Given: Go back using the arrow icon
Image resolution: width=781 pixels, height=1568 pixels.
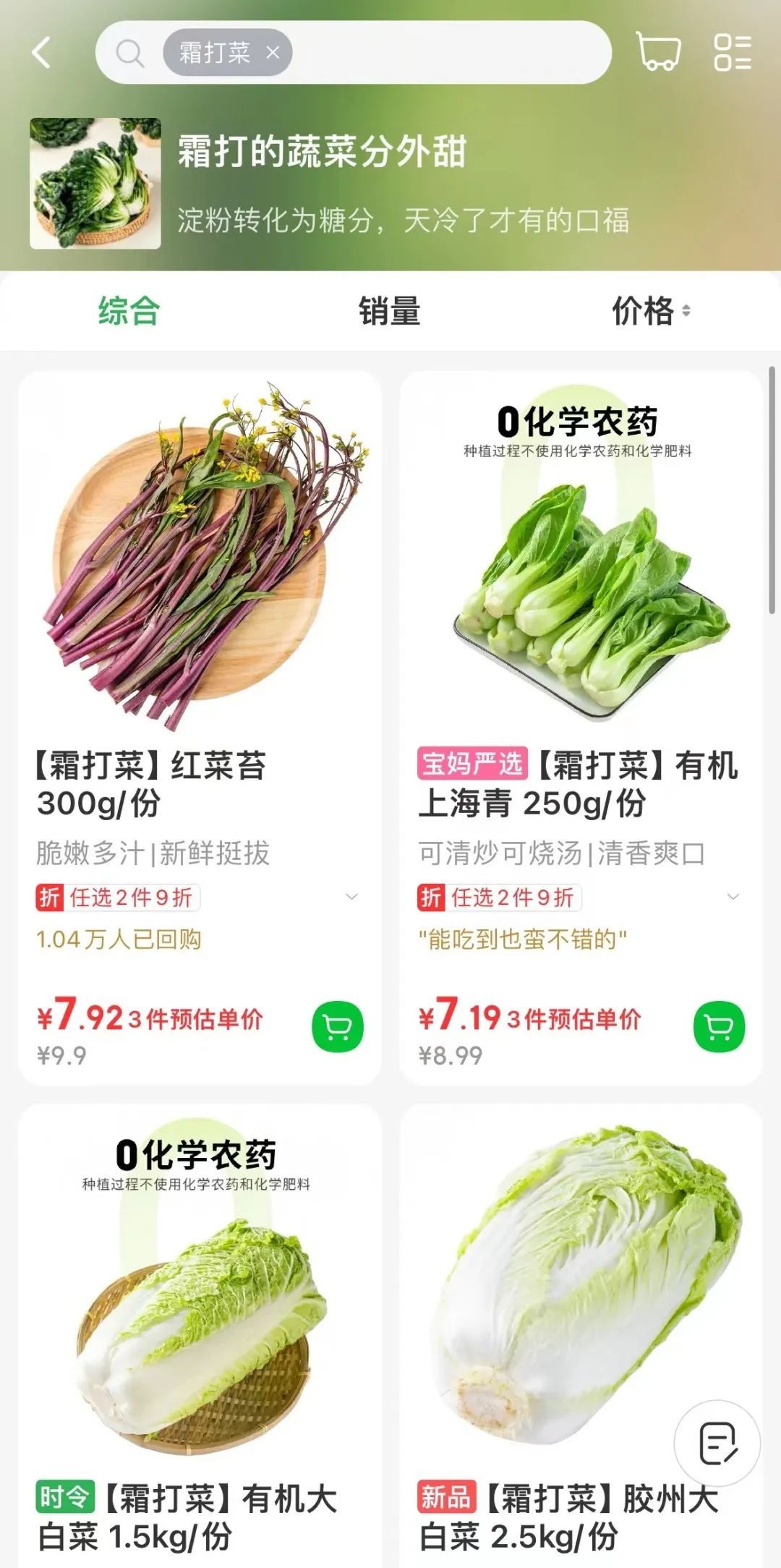Looking at the screenshot, I should coord(42,53).
